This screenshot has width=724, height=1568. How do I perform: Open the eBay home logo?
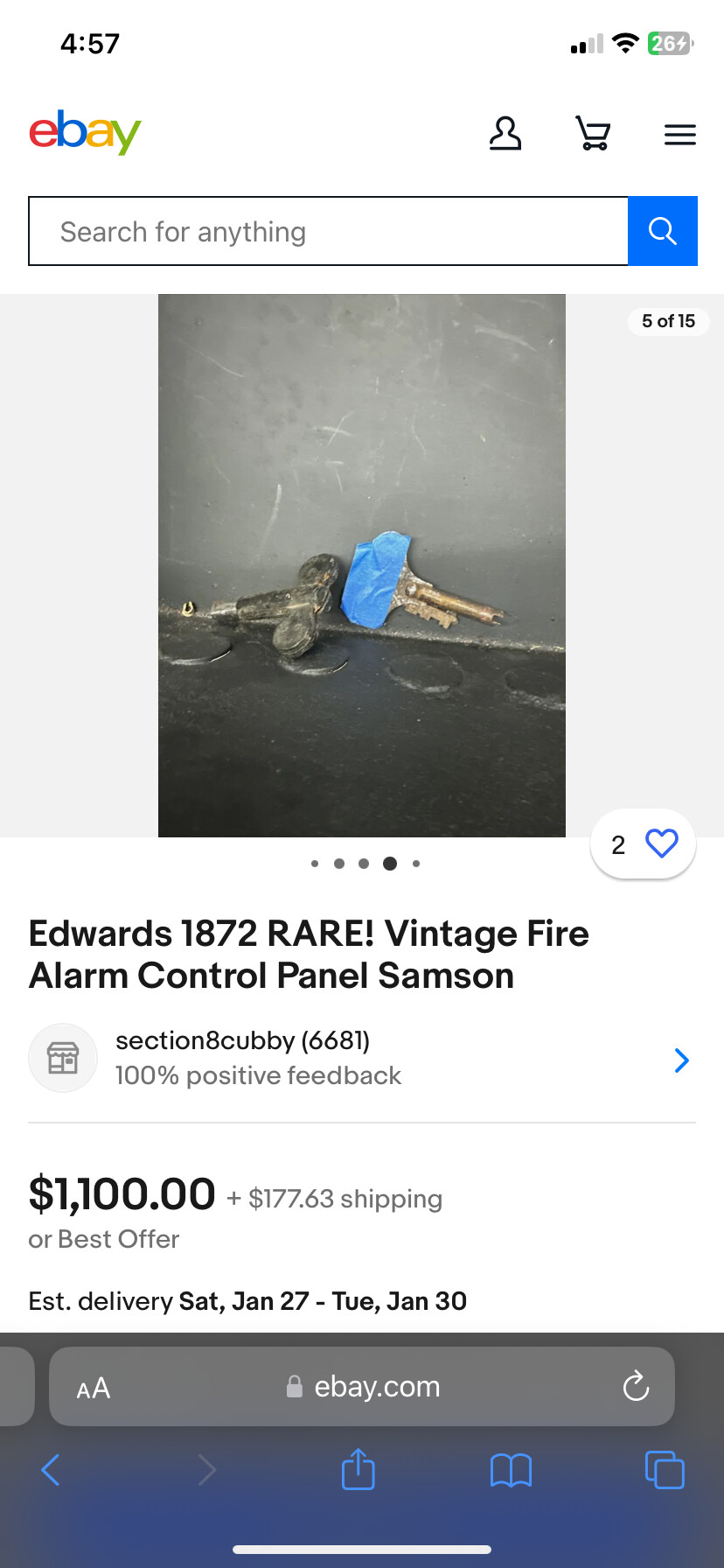click(85, 132)
